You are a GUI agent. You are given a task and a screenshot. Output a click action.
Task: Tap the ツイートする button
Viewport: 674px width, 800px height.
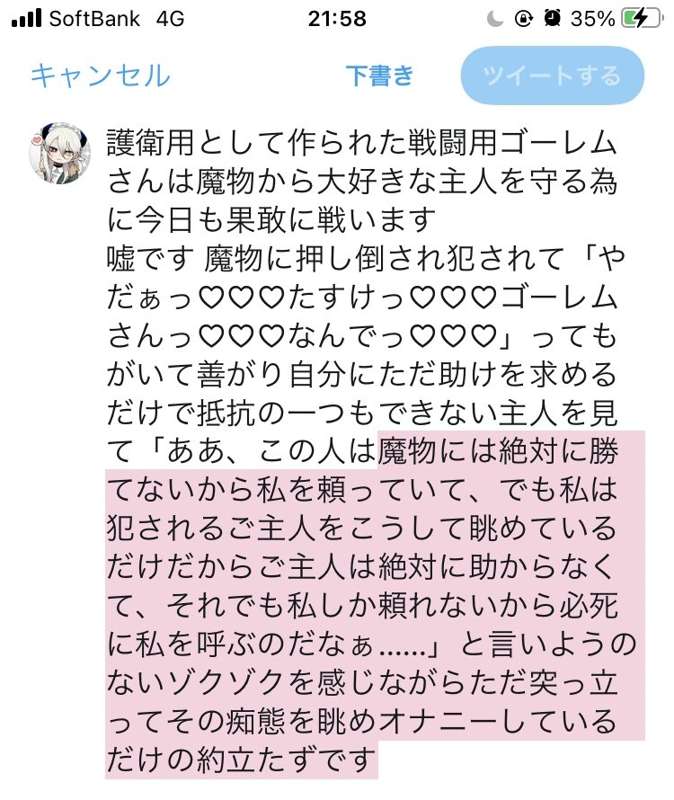551,76
